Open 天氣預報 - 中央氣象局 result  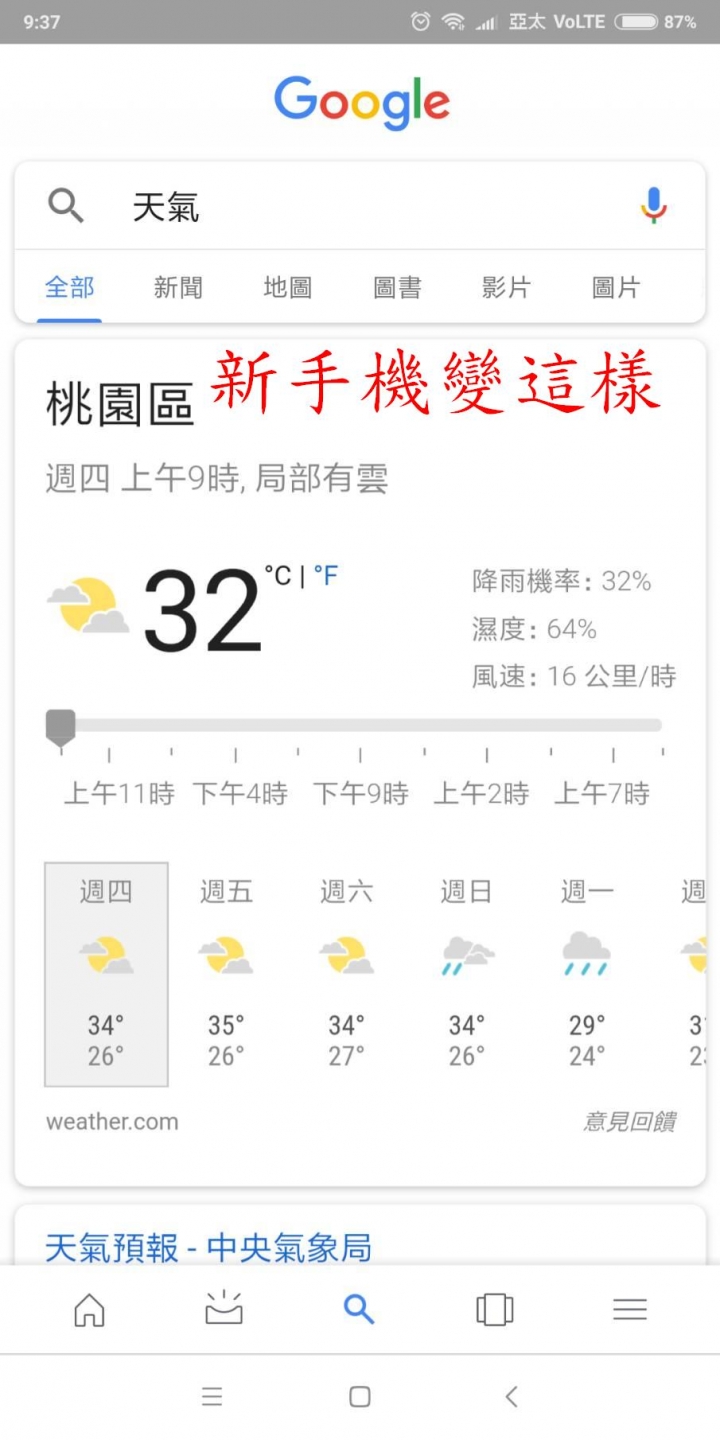pos(209,1248)
